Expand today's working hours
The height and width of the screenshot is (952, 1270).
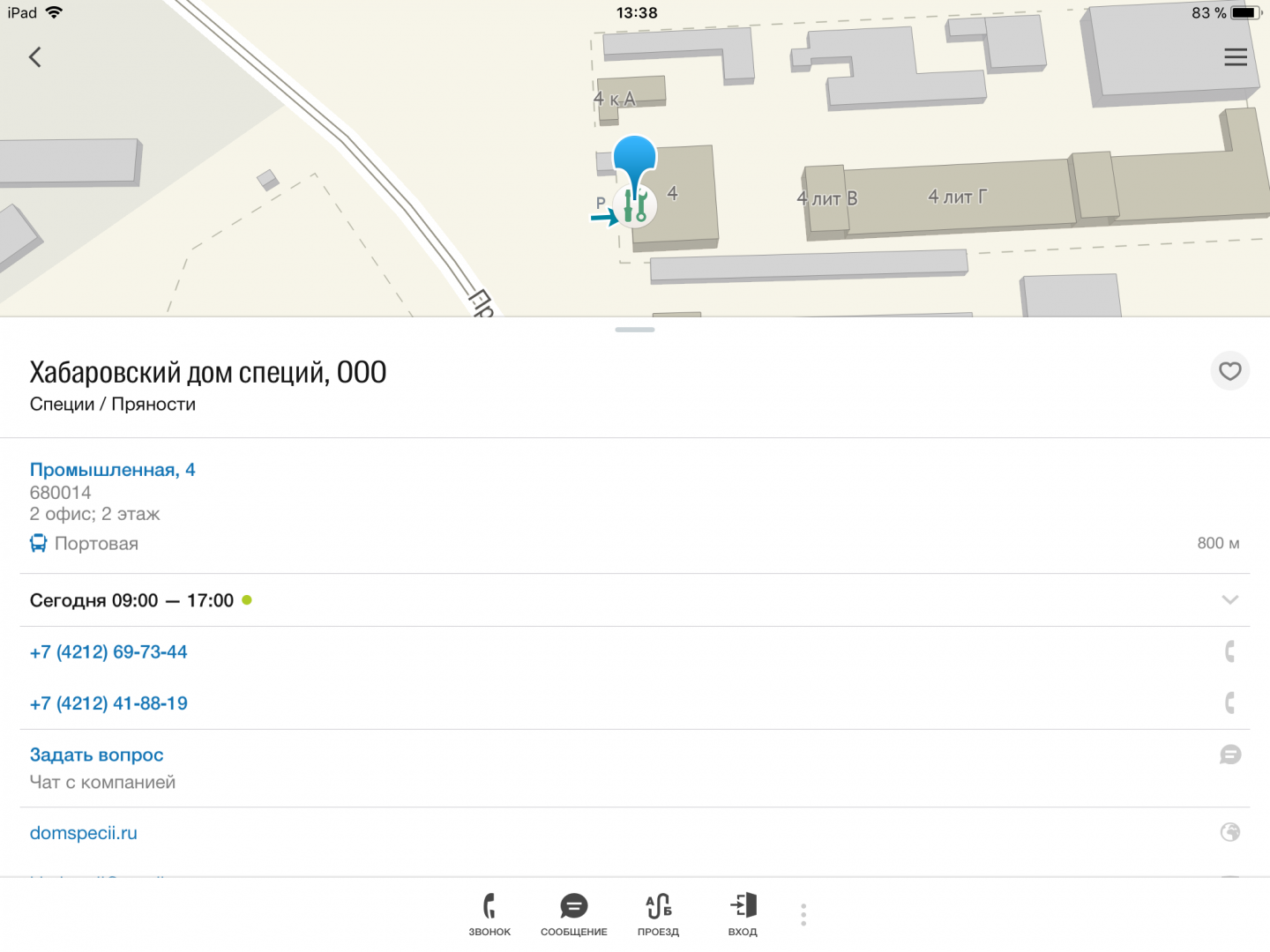(1229, 600)
